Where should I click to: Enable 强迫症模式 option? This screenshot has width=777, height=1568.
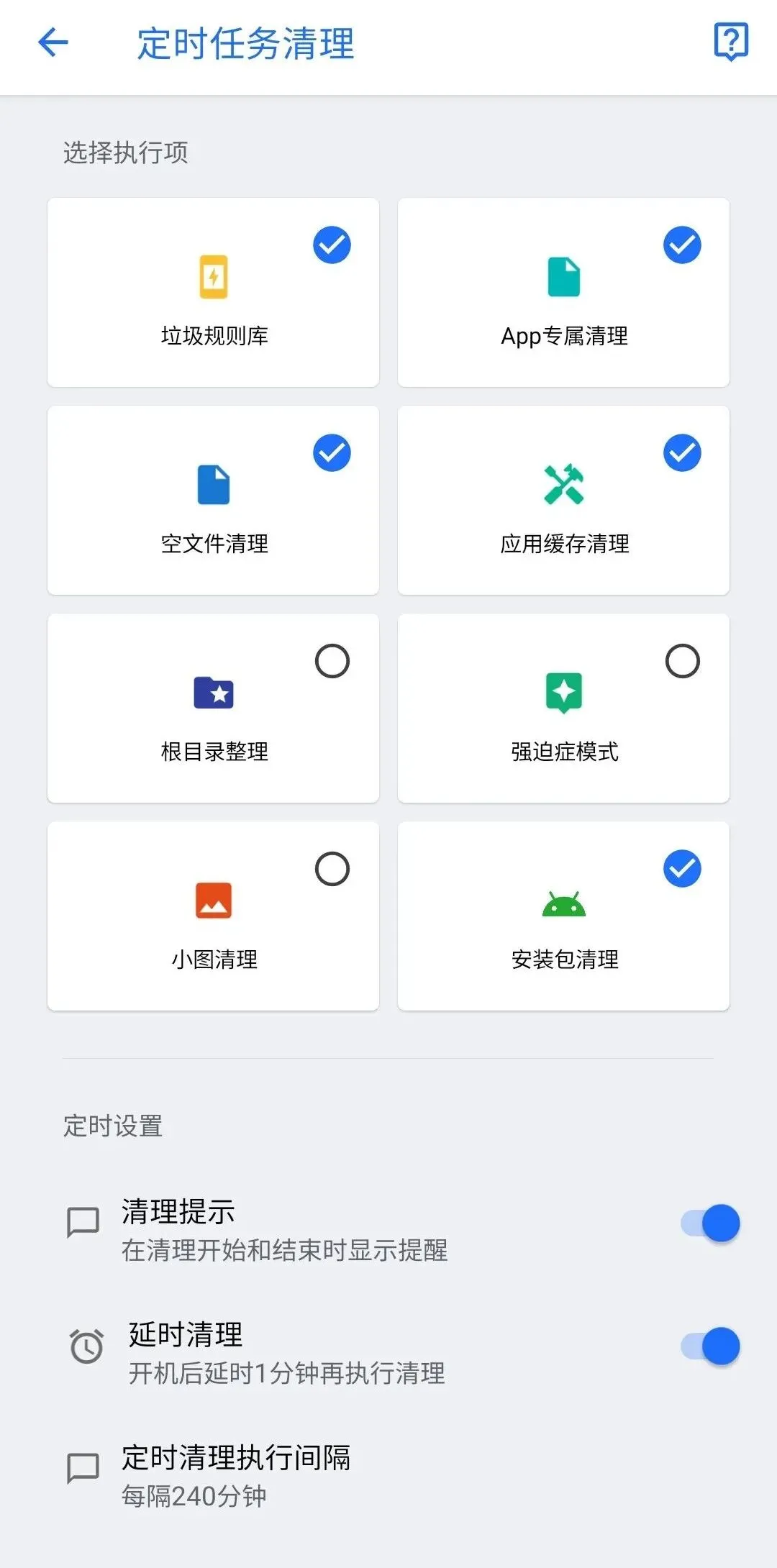pyautogui.click(x=563, y=708)
